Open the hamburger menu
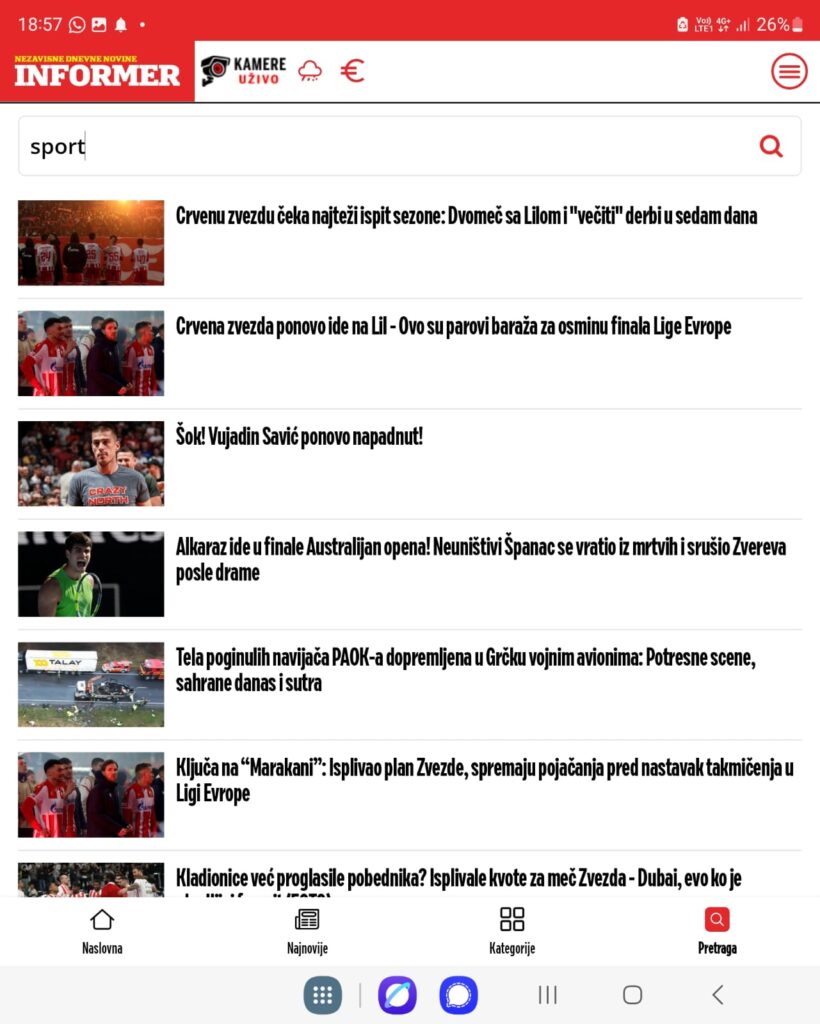The image size is (820, 1024). 789,71
